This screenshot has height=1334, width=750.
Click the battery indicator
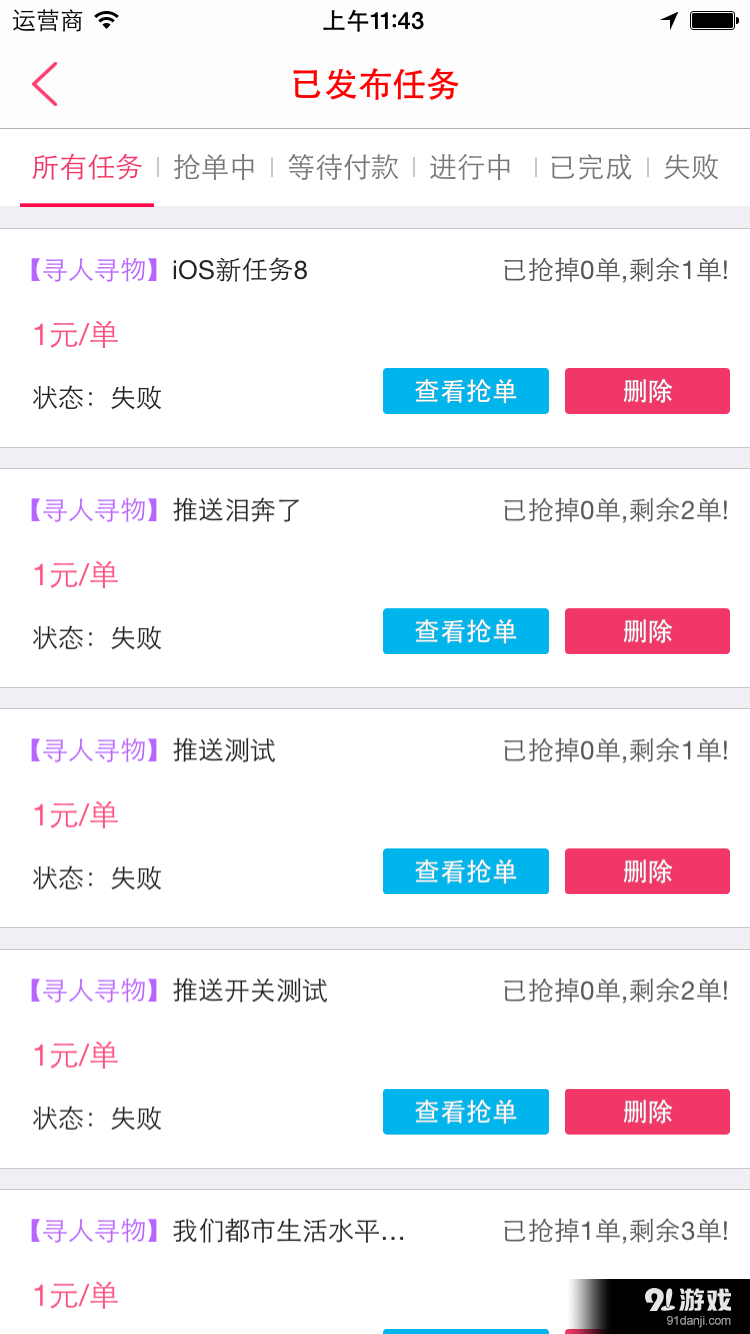point(712,20)
